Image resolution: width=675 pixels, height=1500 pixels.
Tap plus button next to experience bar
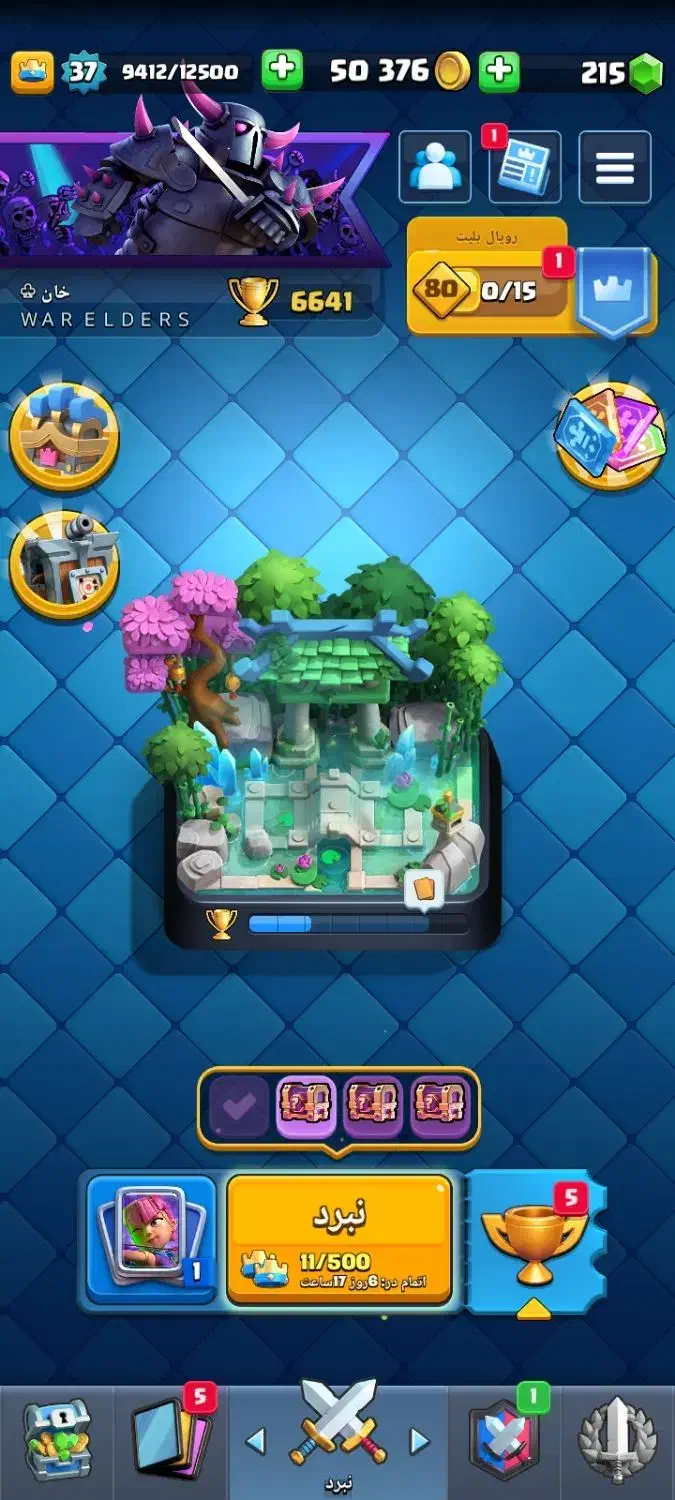pos(282,70)
